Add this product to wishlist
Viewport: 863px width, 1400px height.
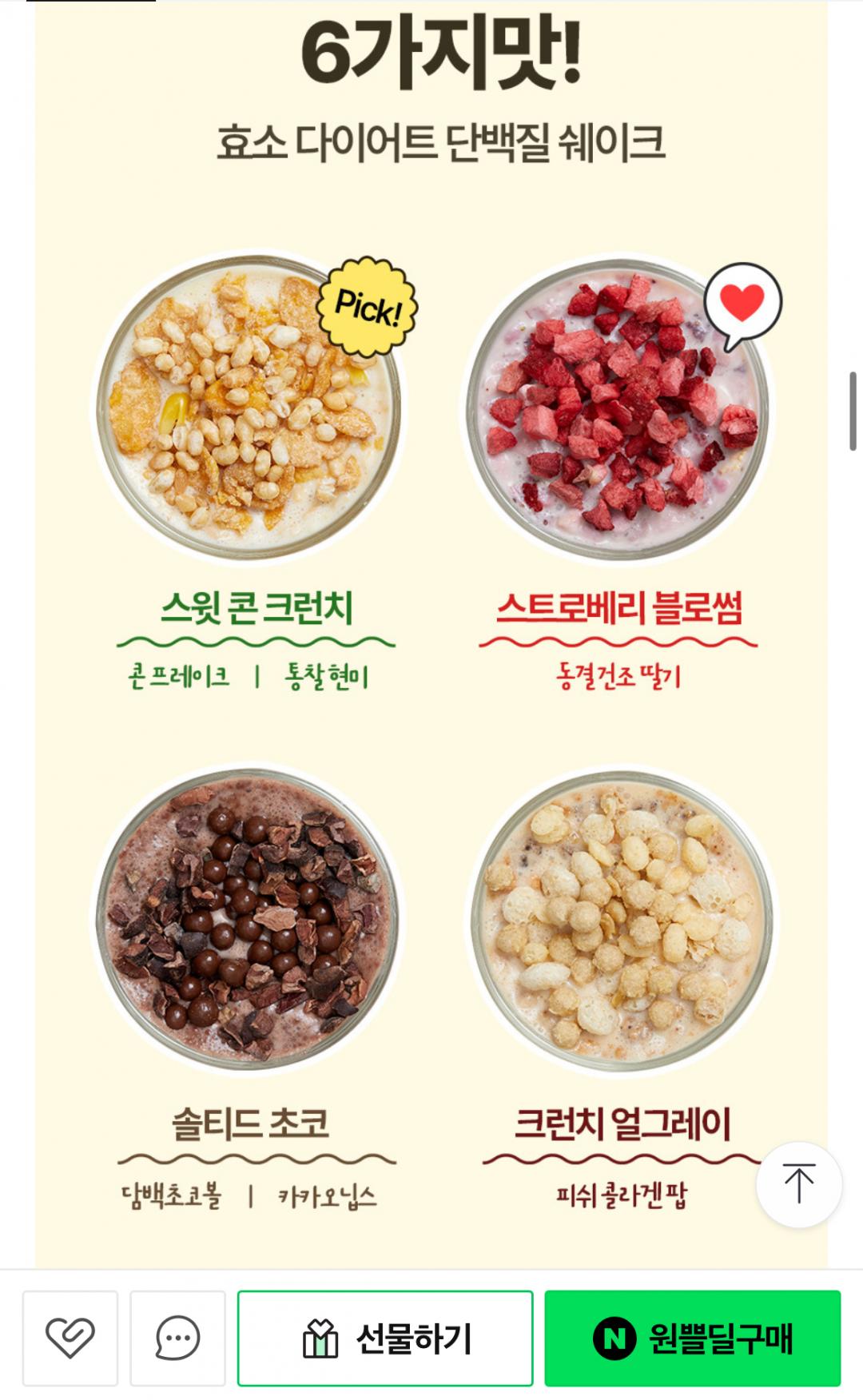[x=70, y=1338]
